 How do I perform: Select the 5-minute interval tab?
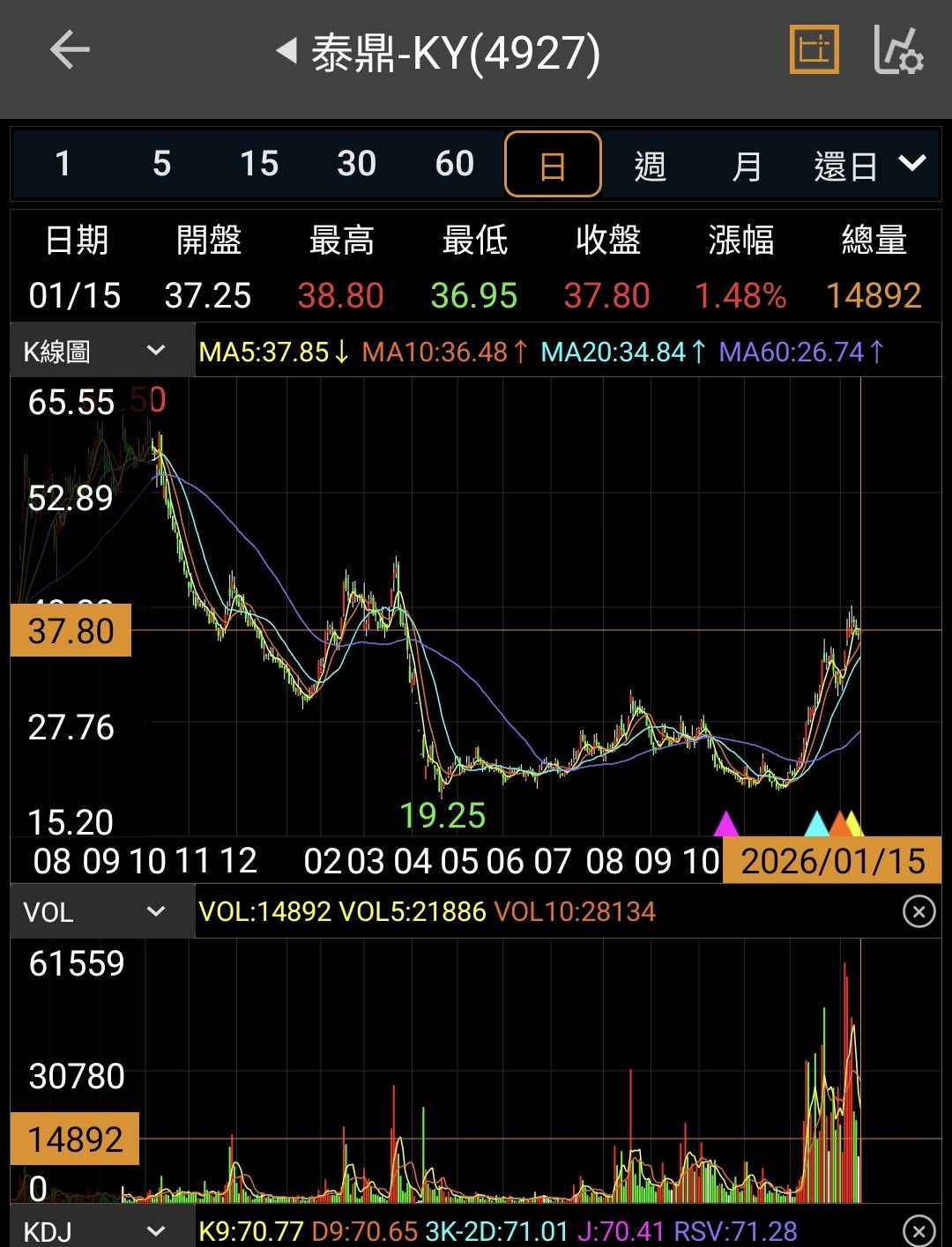pyautogui.click(x=161, y=164)
